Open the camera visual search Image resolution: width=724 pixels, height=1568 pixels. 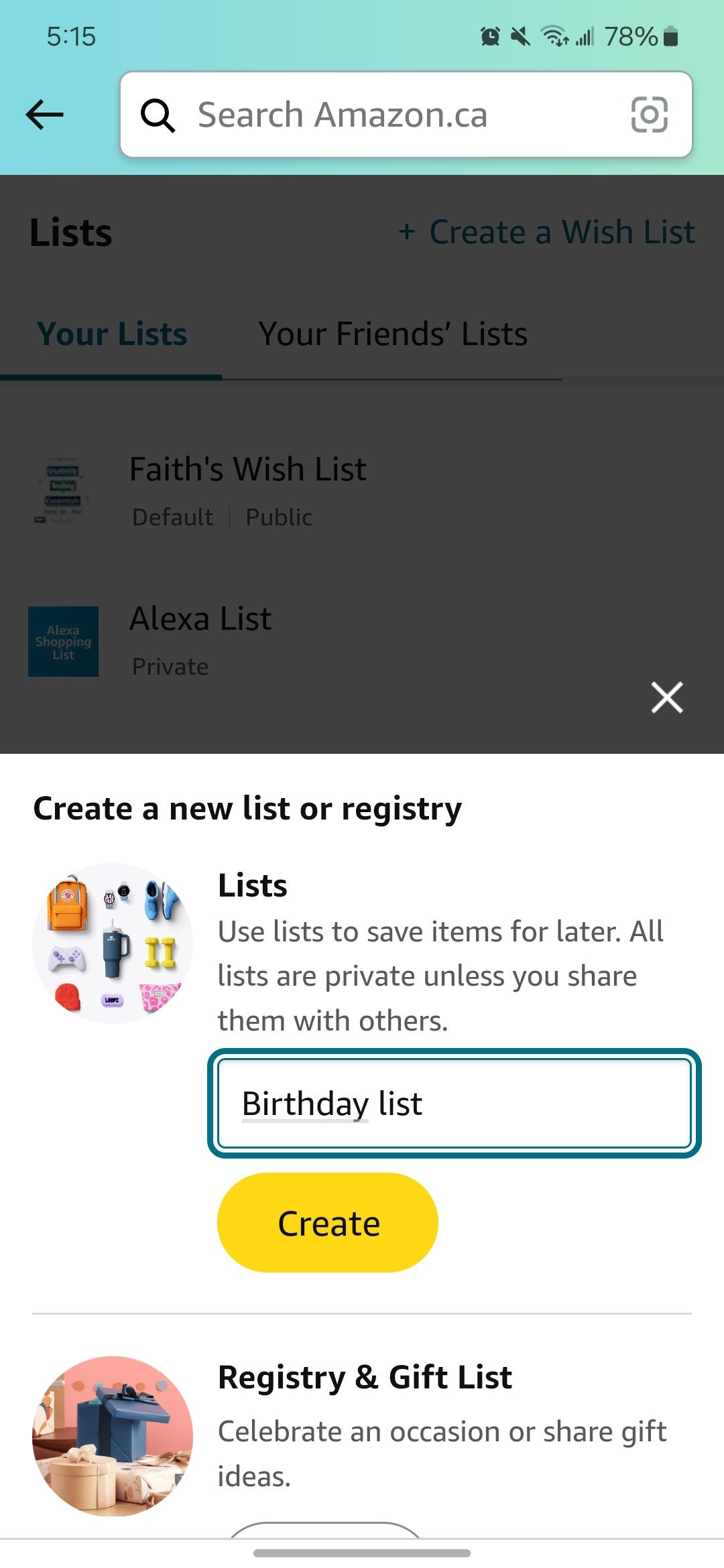coord(649,114)
